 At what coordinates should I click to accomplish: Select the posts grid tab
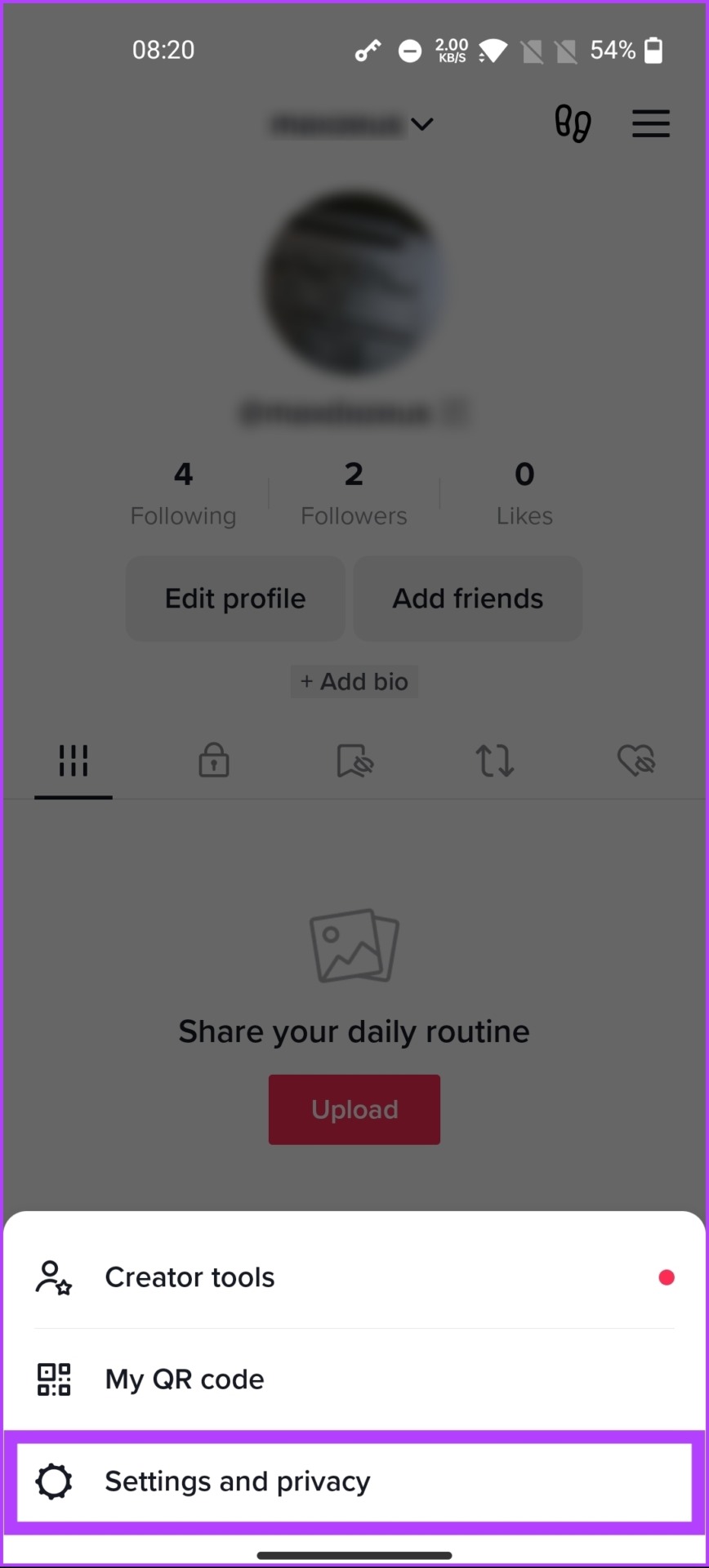tap(74, 760)
